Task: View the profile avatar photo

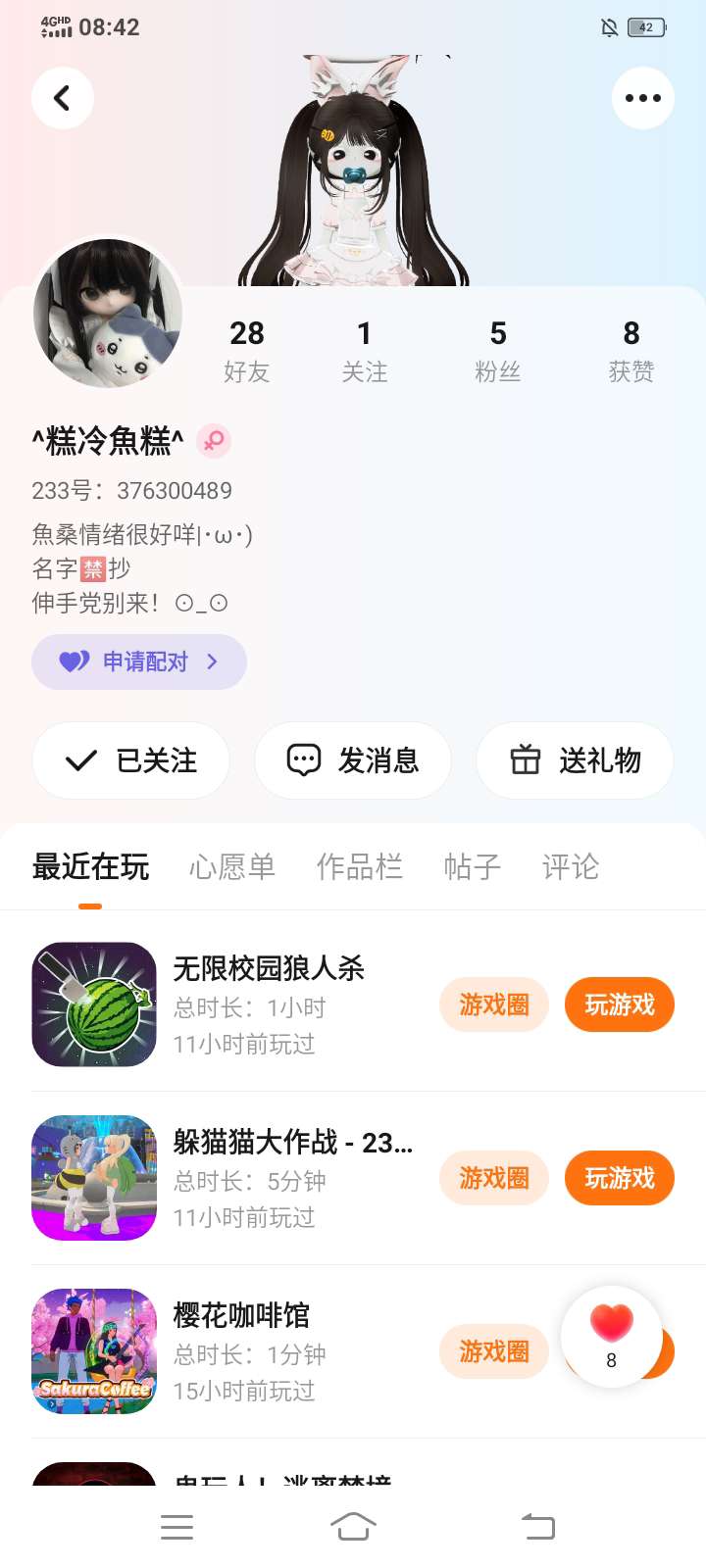Action: (108, 314)
